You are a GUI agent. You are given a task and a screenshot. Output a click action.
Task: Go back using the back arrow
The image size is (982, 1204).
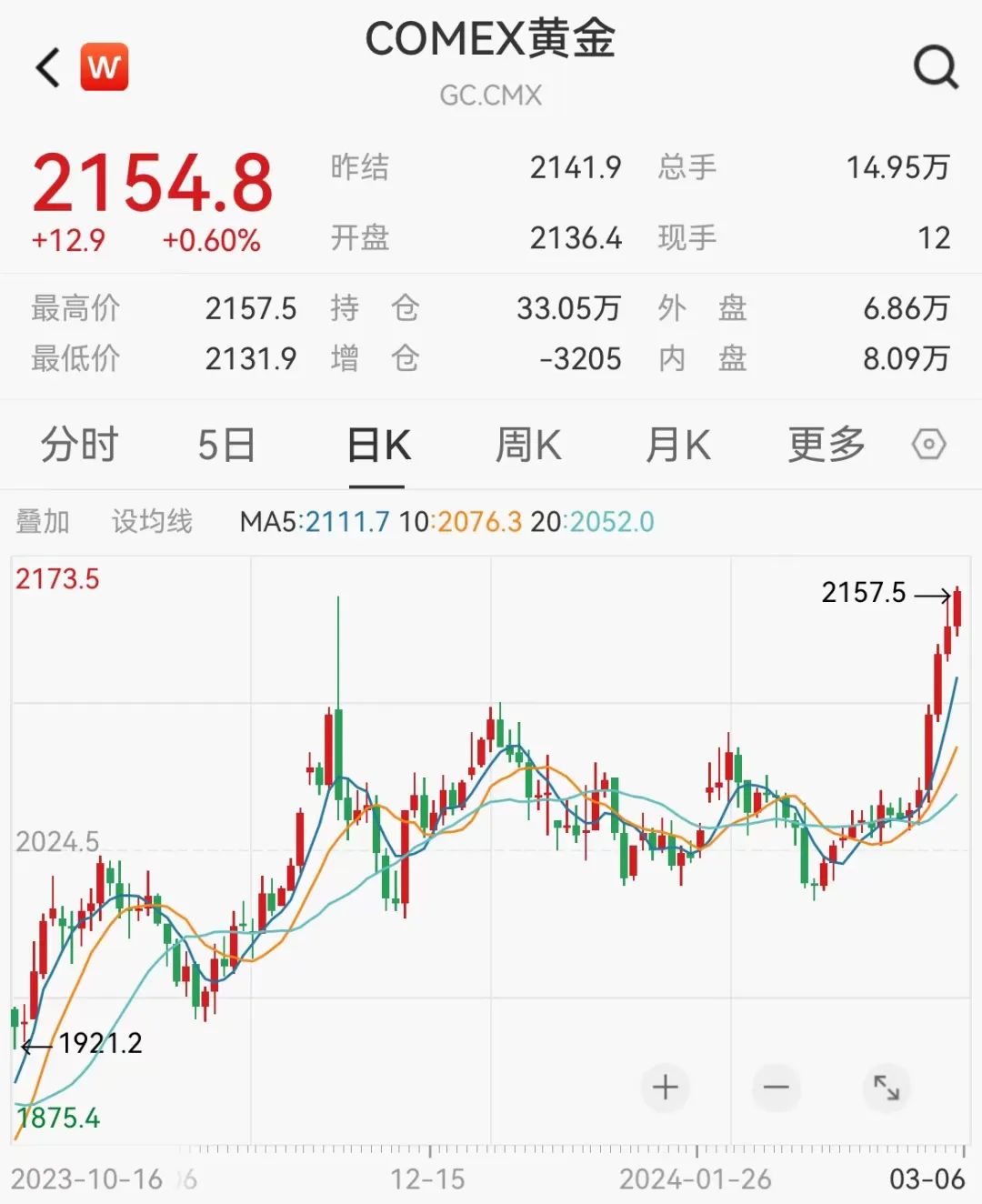coord(47,68)
